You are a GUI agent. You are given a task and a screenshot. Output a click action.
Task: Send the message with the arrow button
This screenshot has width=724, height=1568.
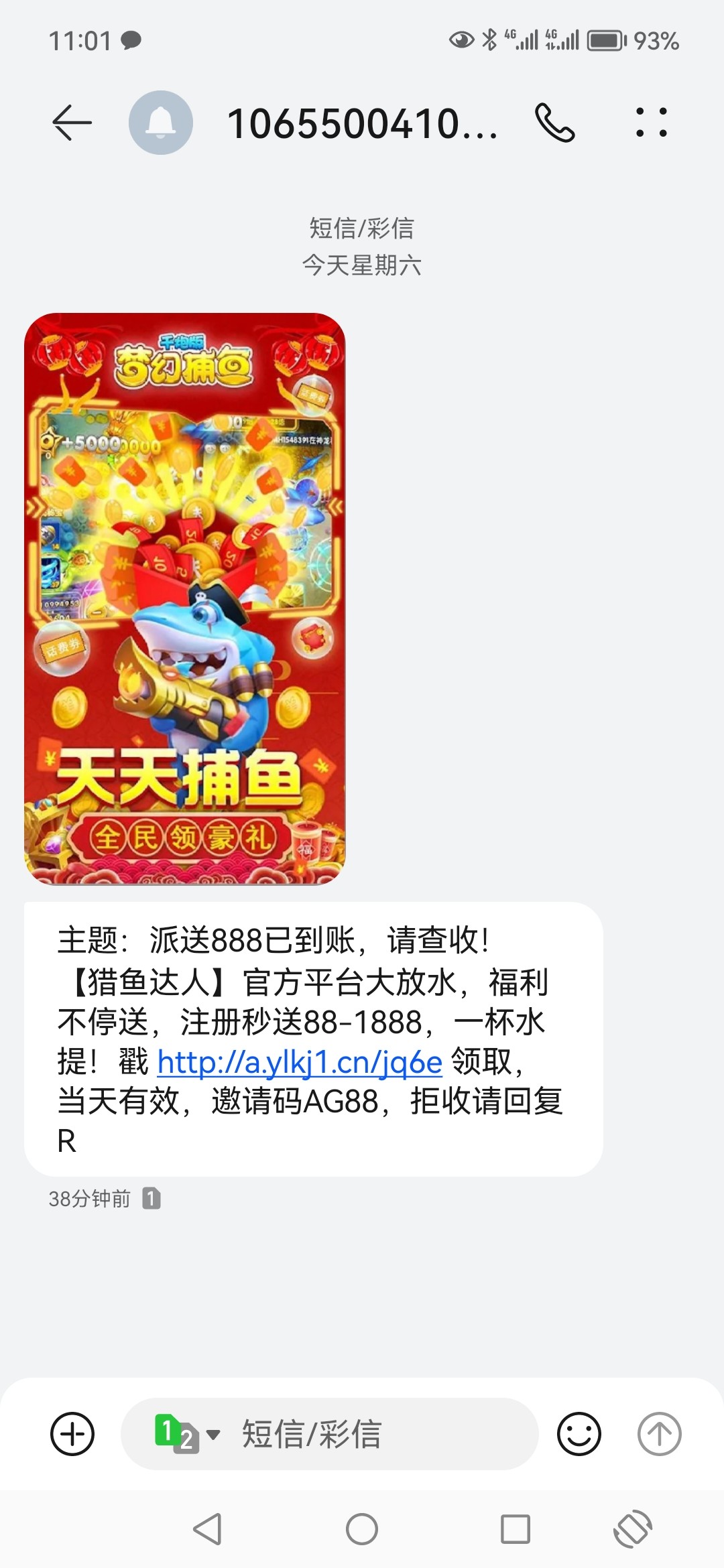(x=659, y=1433)
